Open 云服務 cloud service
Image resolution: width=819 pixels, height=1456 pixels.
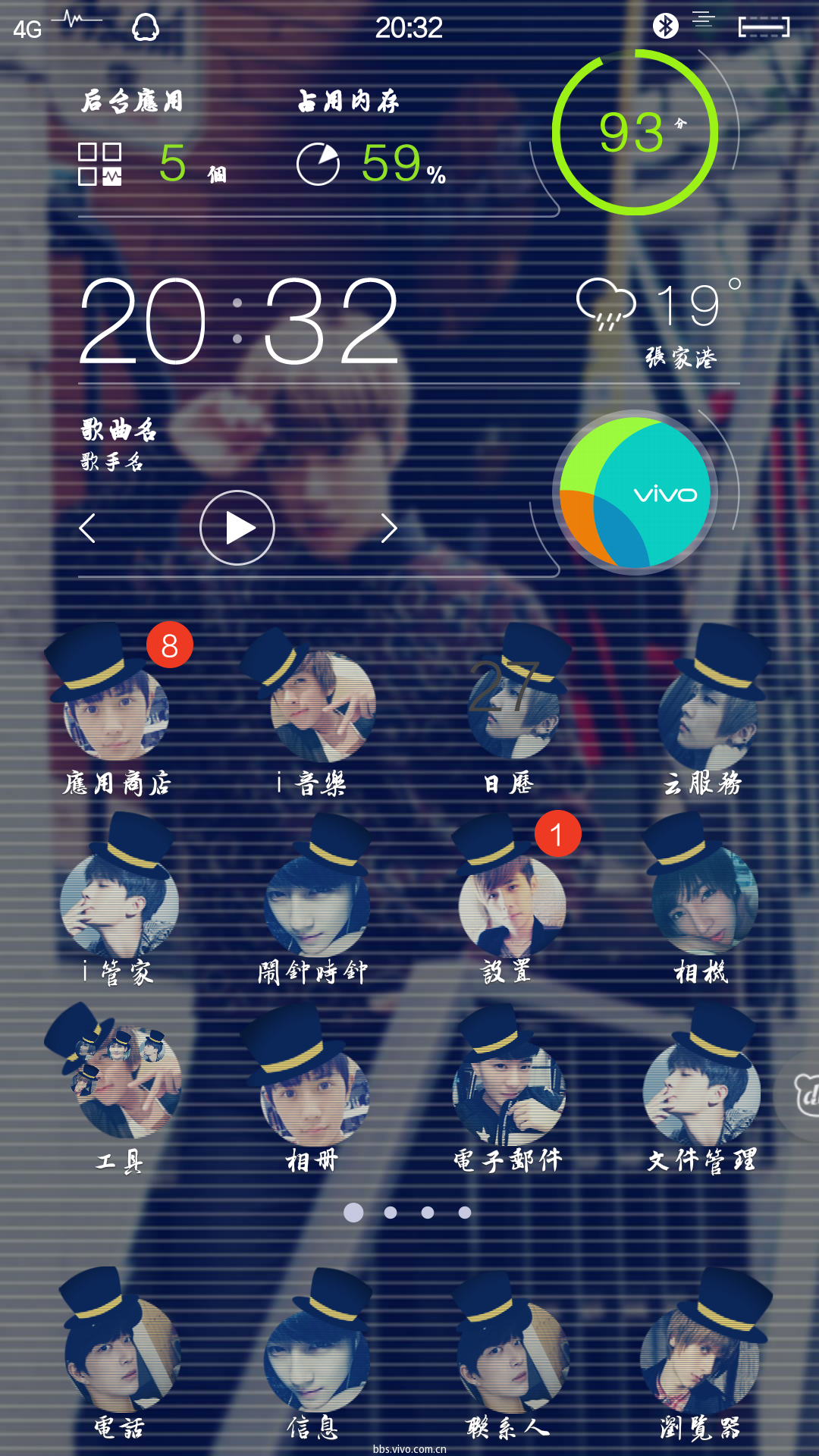pyautogui.click(x=704, y=705)
